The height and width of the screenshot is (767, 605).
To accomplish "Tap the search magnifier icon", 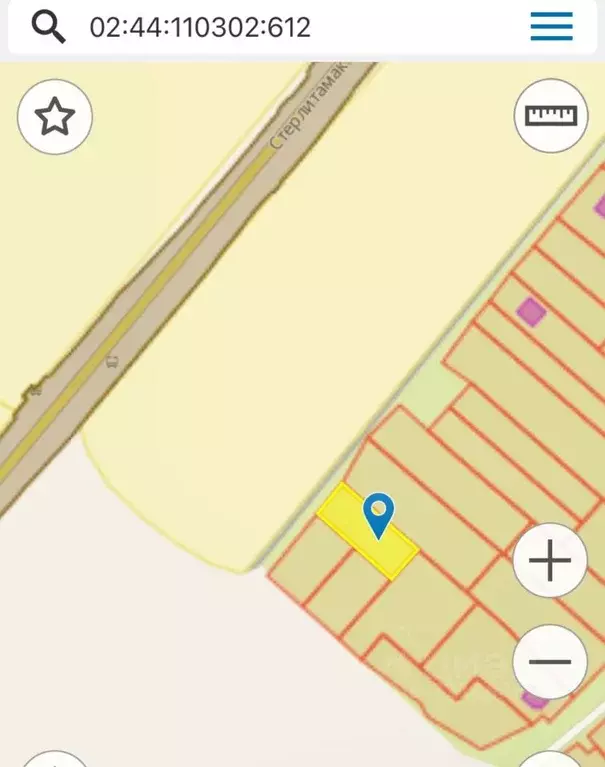I will [x=48, y=27].
